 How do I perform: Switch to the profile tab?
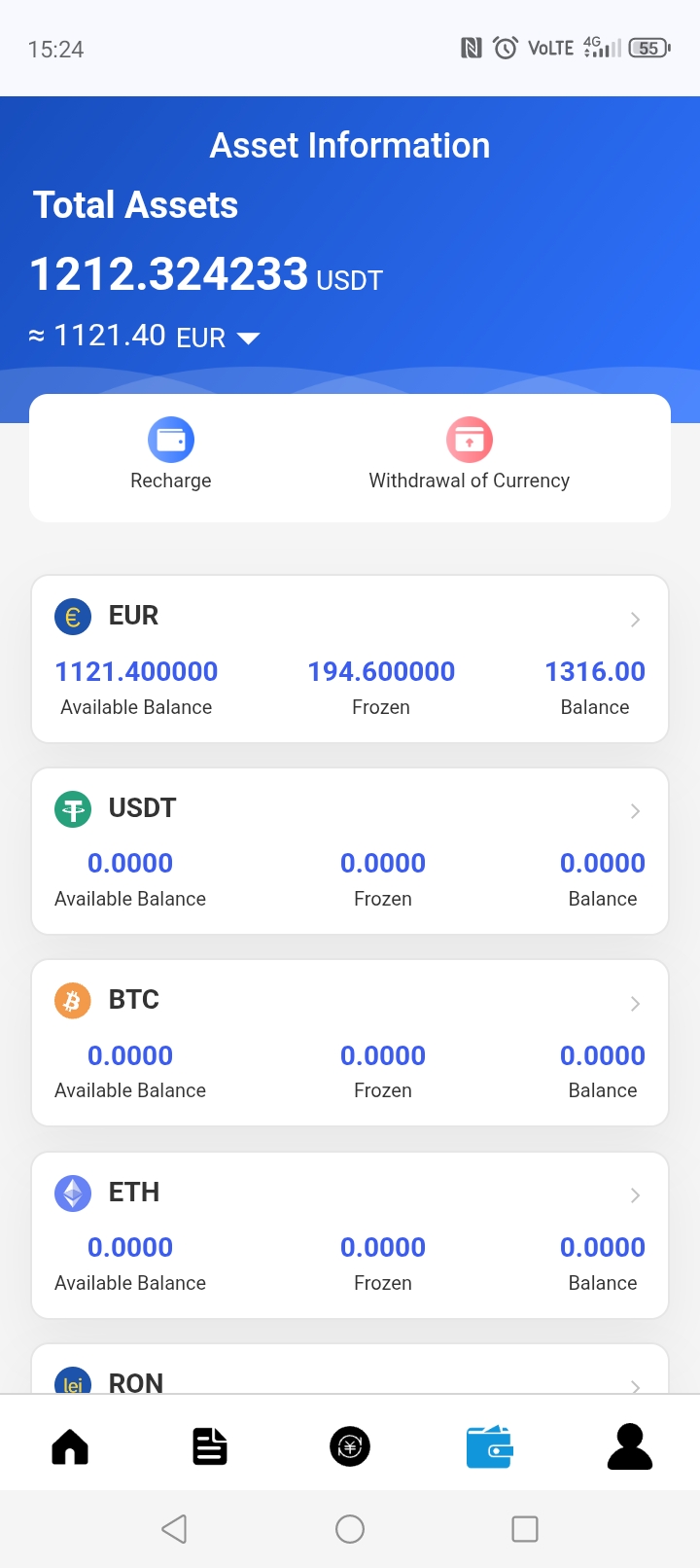tap(630, 1446)
